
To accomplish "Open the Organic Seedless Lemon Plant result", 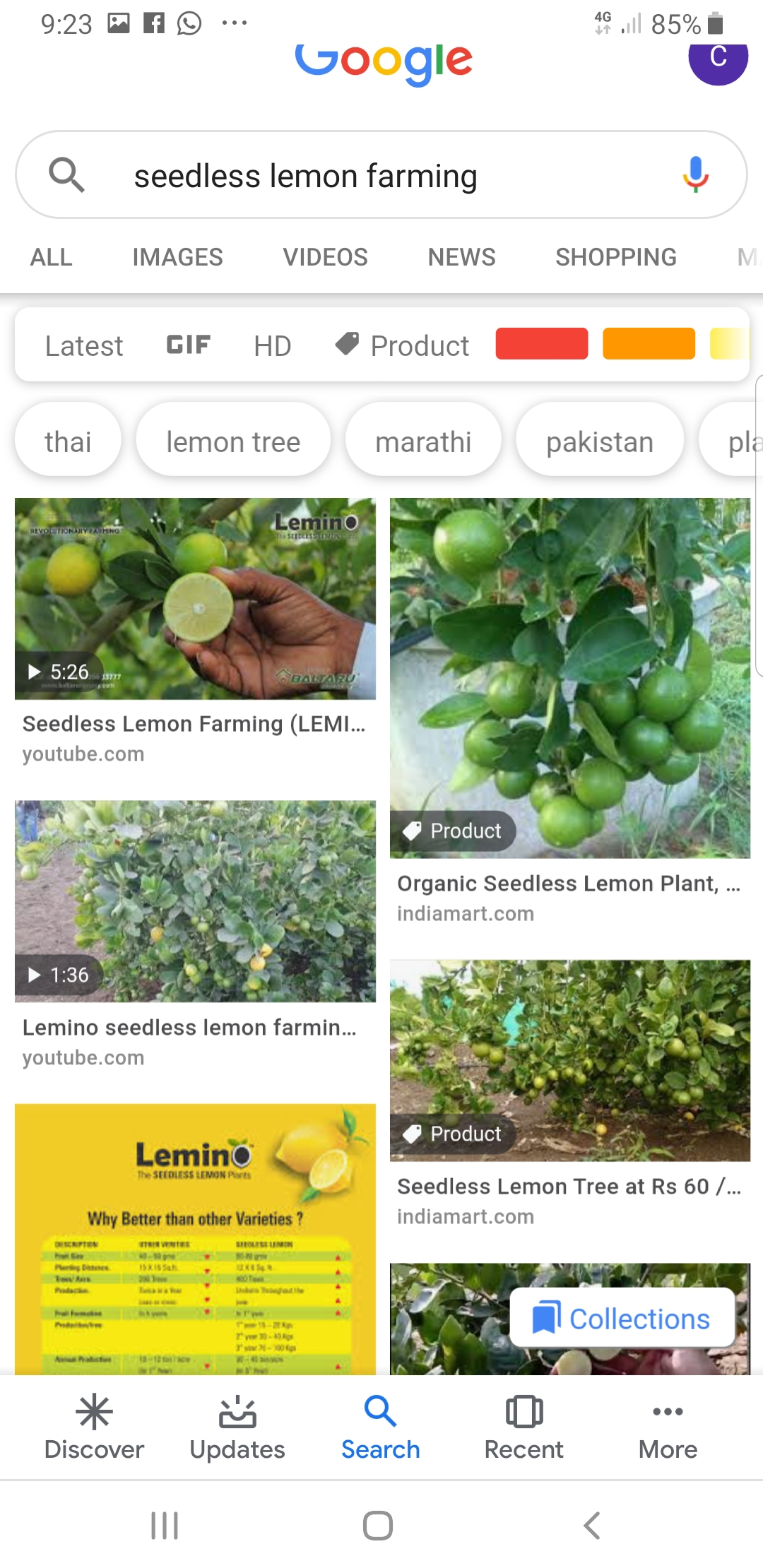I will click(569, 678).
